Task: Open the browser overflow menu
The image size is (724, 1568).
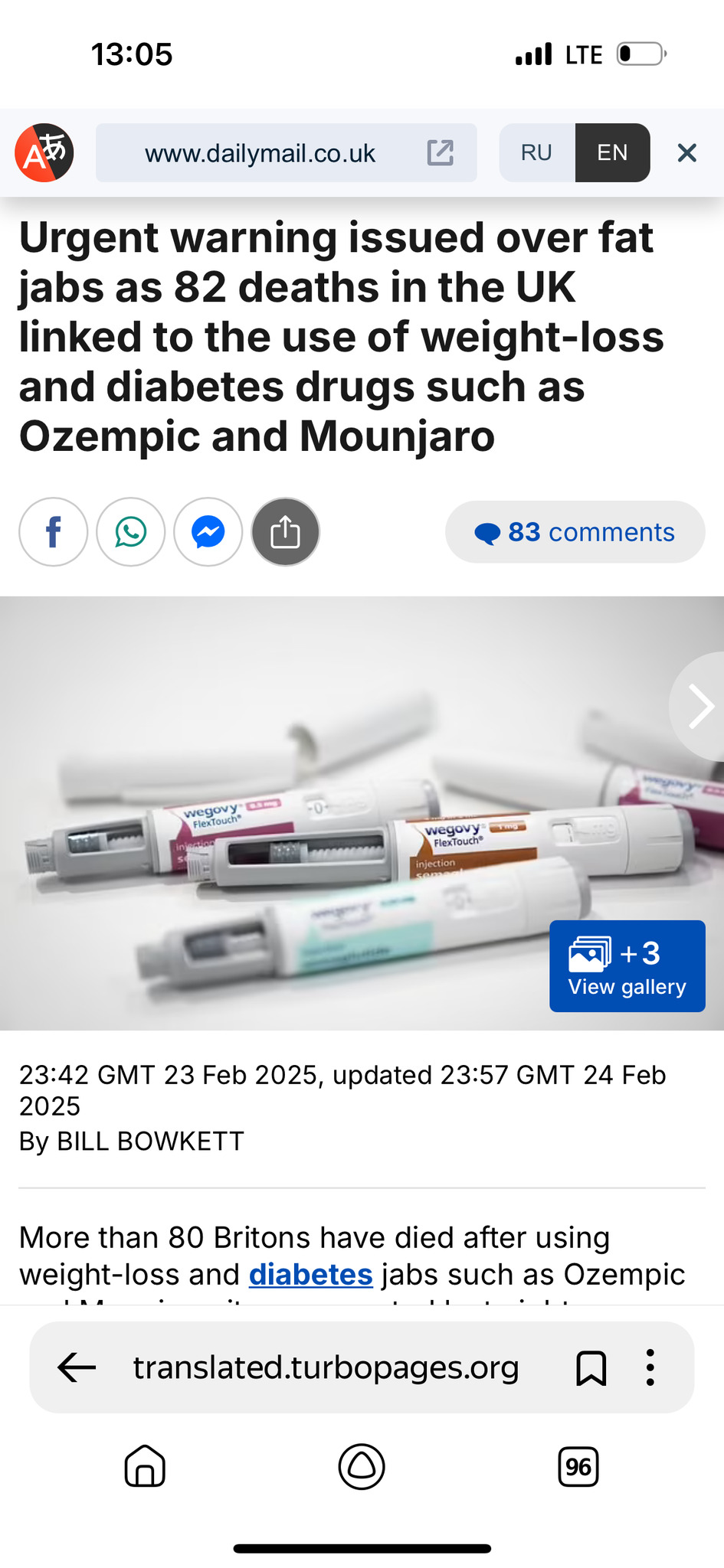Action: 650,1367
